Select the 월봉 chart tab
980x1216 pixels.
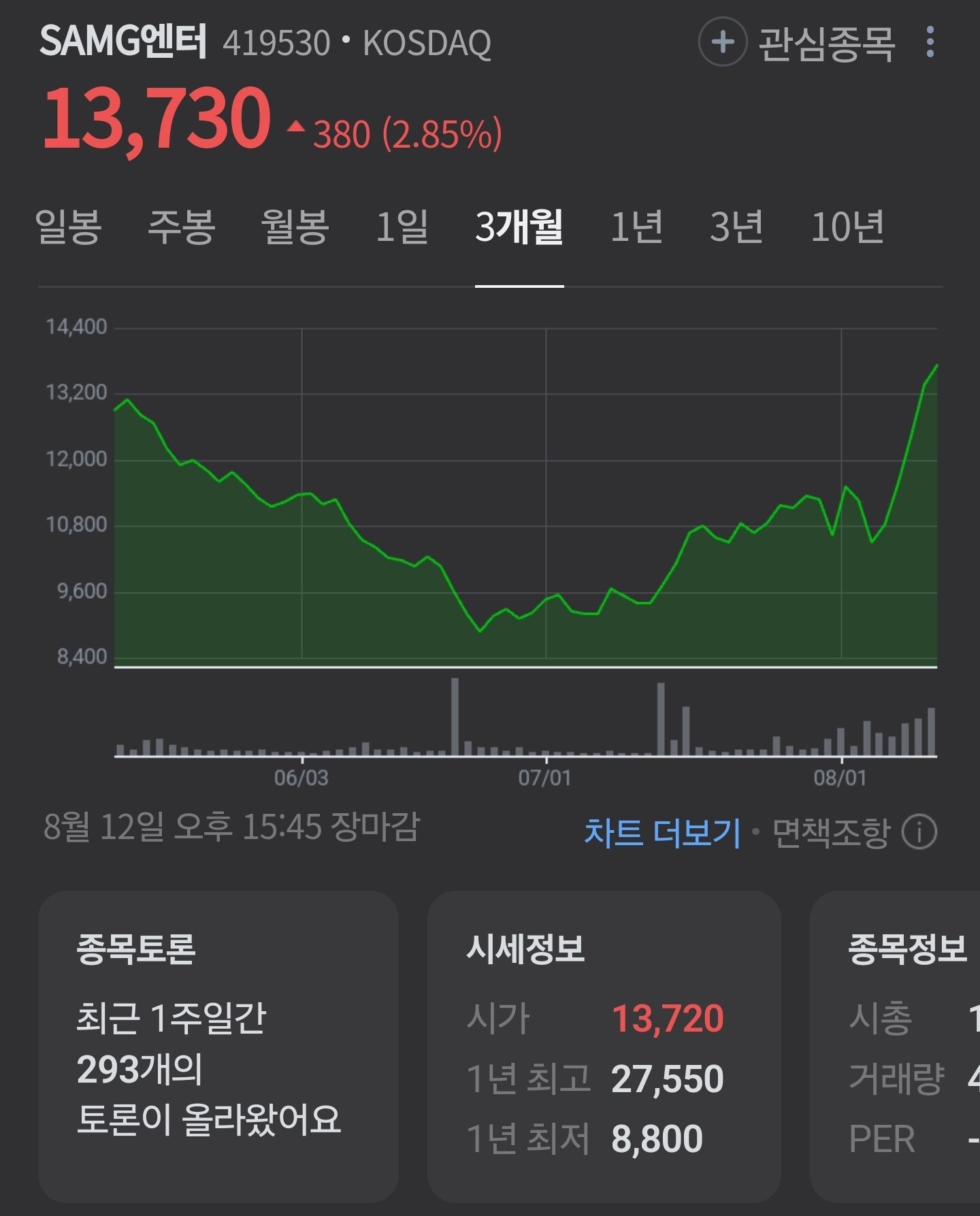pyautogui.click(x=295, y=227)
